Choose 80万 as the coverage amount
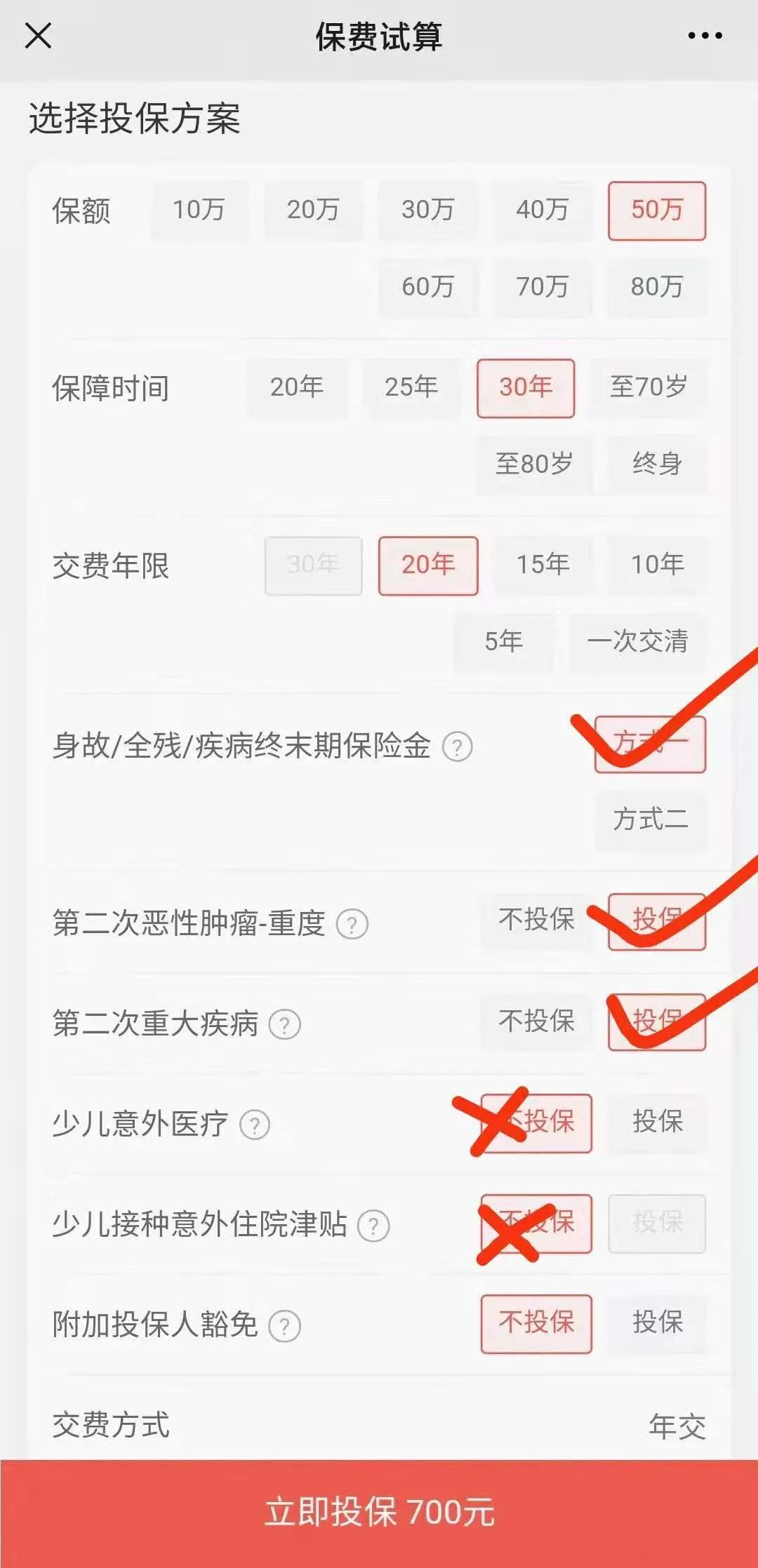Screen dimensions: 758x1568 tap(657, 287)
